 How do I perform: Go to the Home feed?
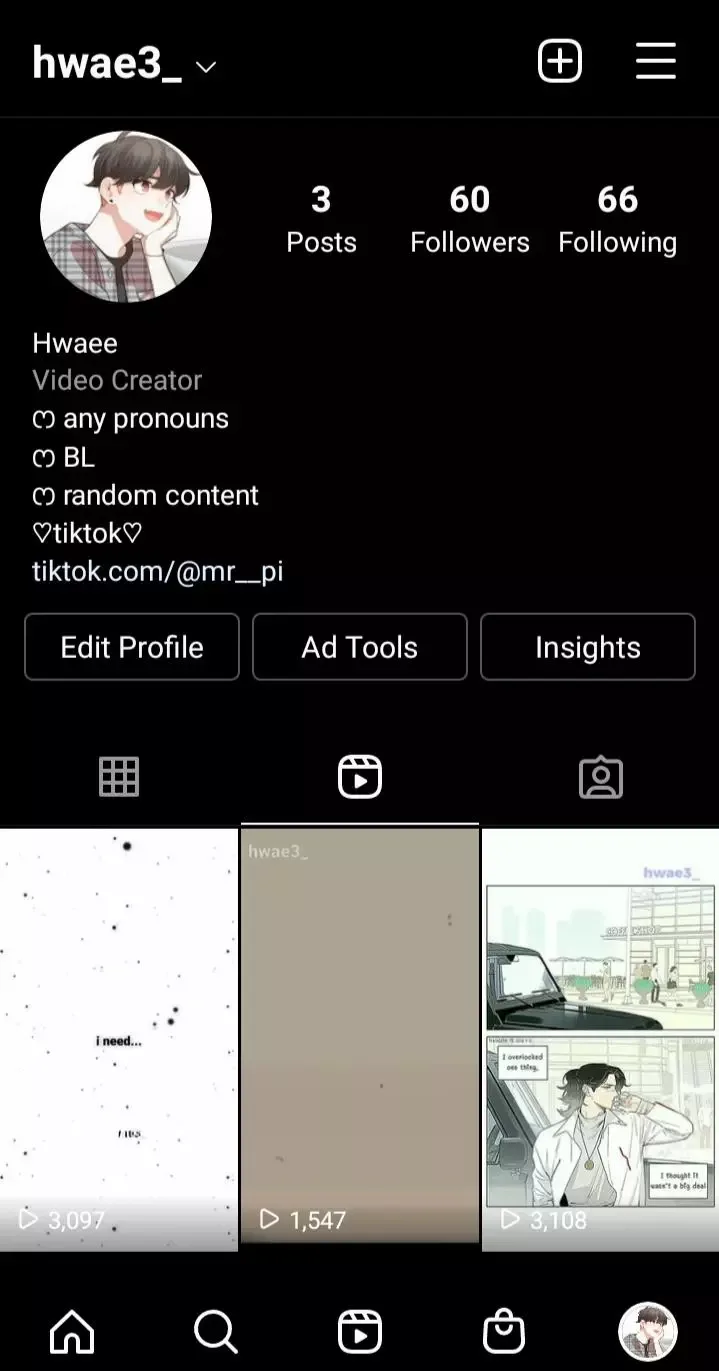point(72,1332)
